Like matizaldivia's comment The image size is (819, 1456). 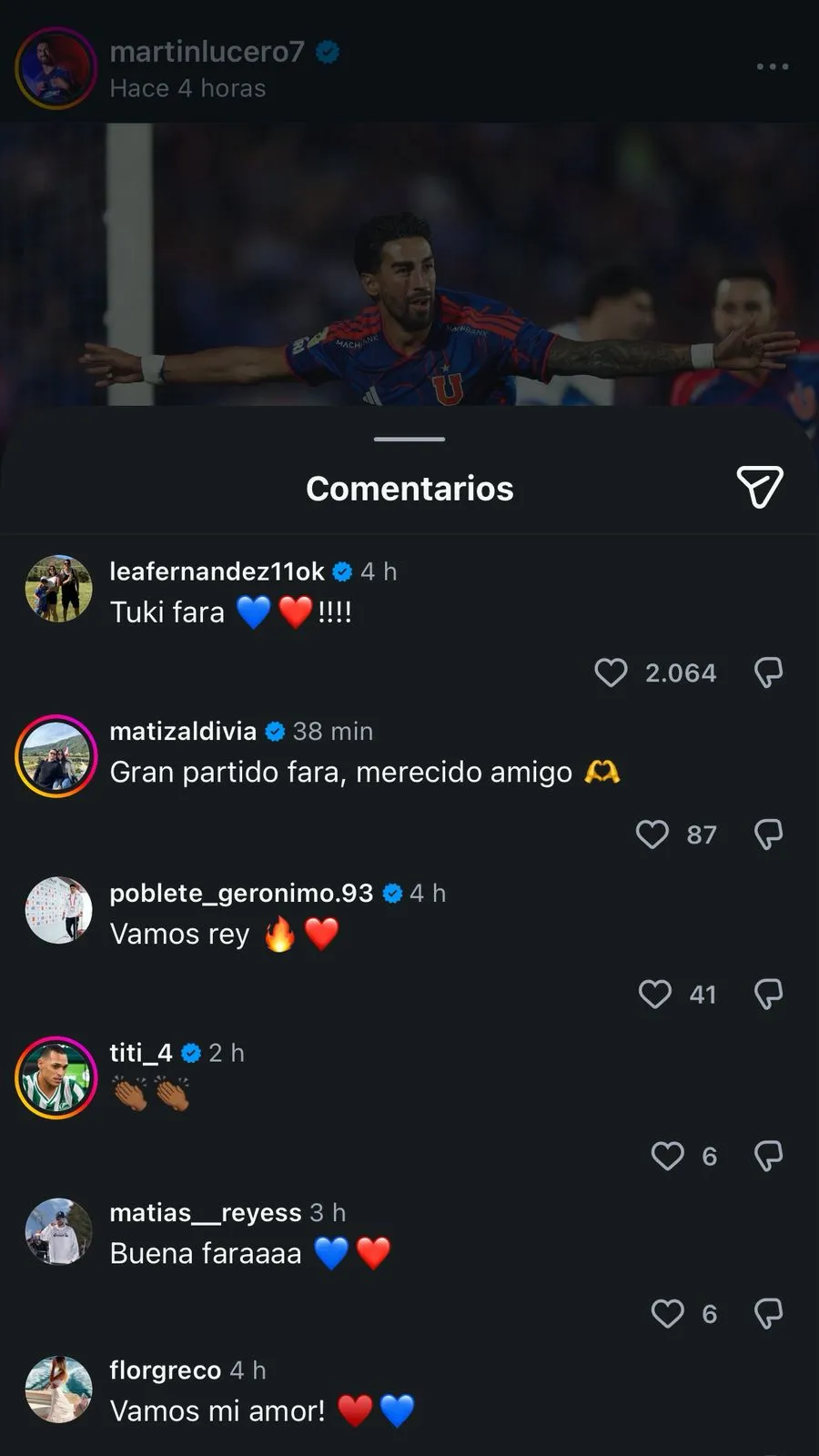tap(652, 834)
